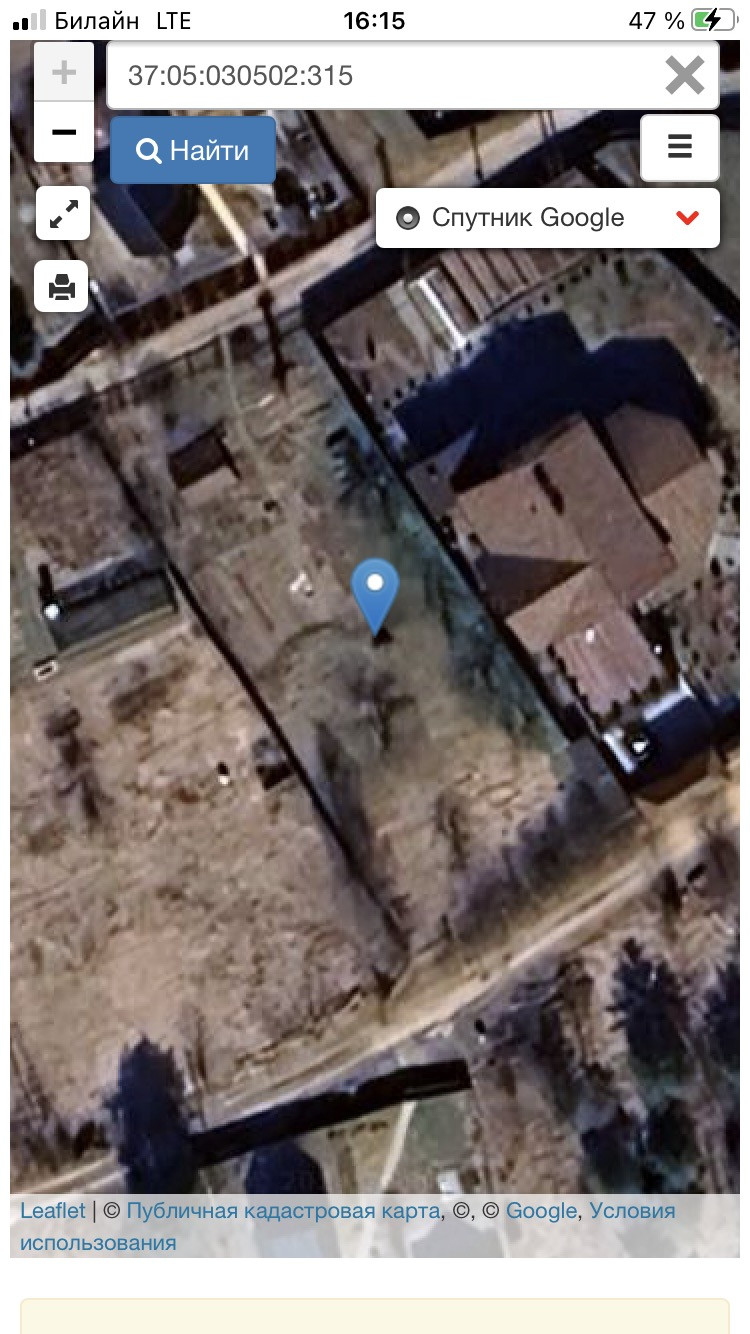This screenshot has width=750, height=1334.
Task: Open the Leaflet link
Action: [53, 1210]
